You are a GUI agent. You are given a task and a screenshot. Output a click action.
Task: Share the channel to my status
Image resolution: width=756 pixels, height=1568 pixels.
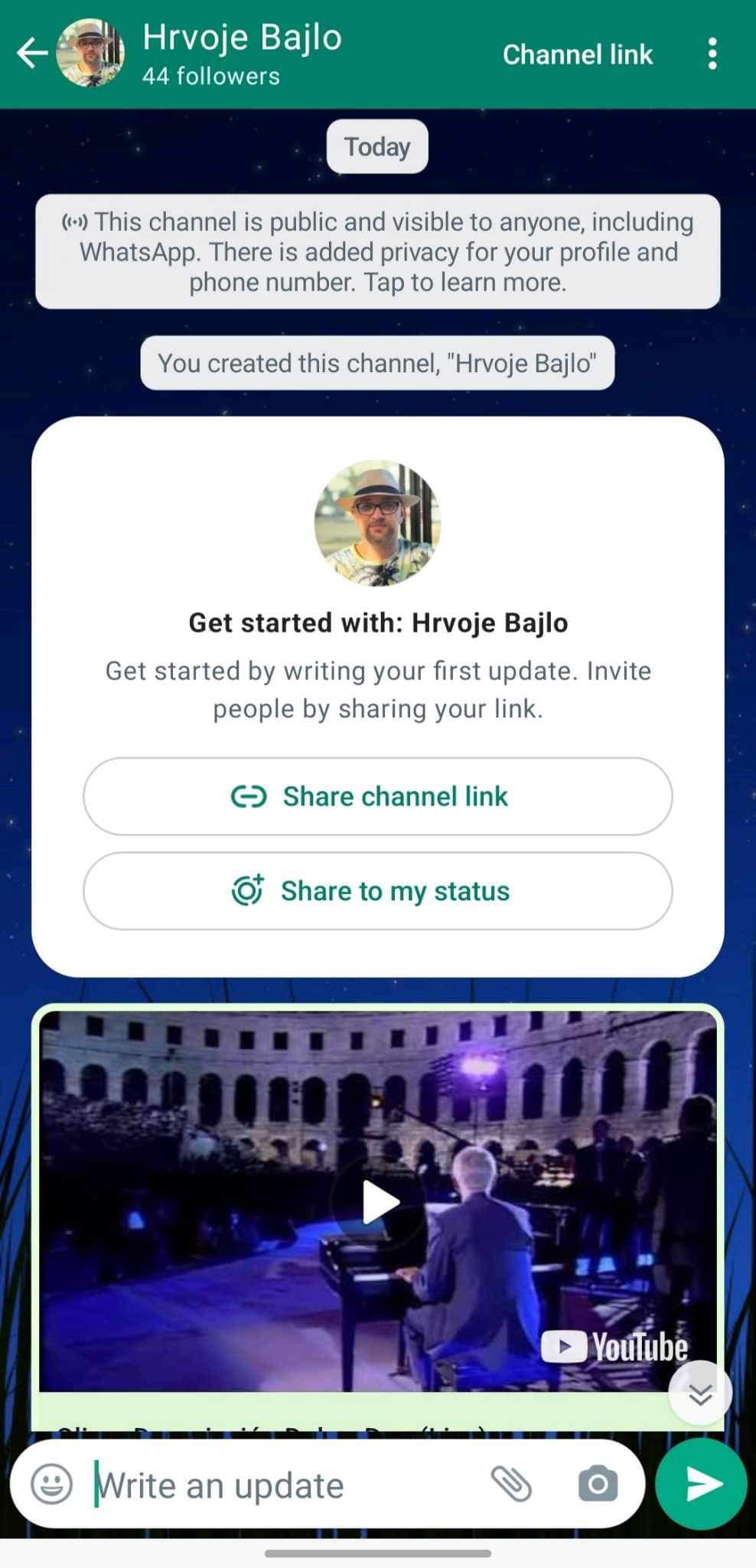pos(377,891)
